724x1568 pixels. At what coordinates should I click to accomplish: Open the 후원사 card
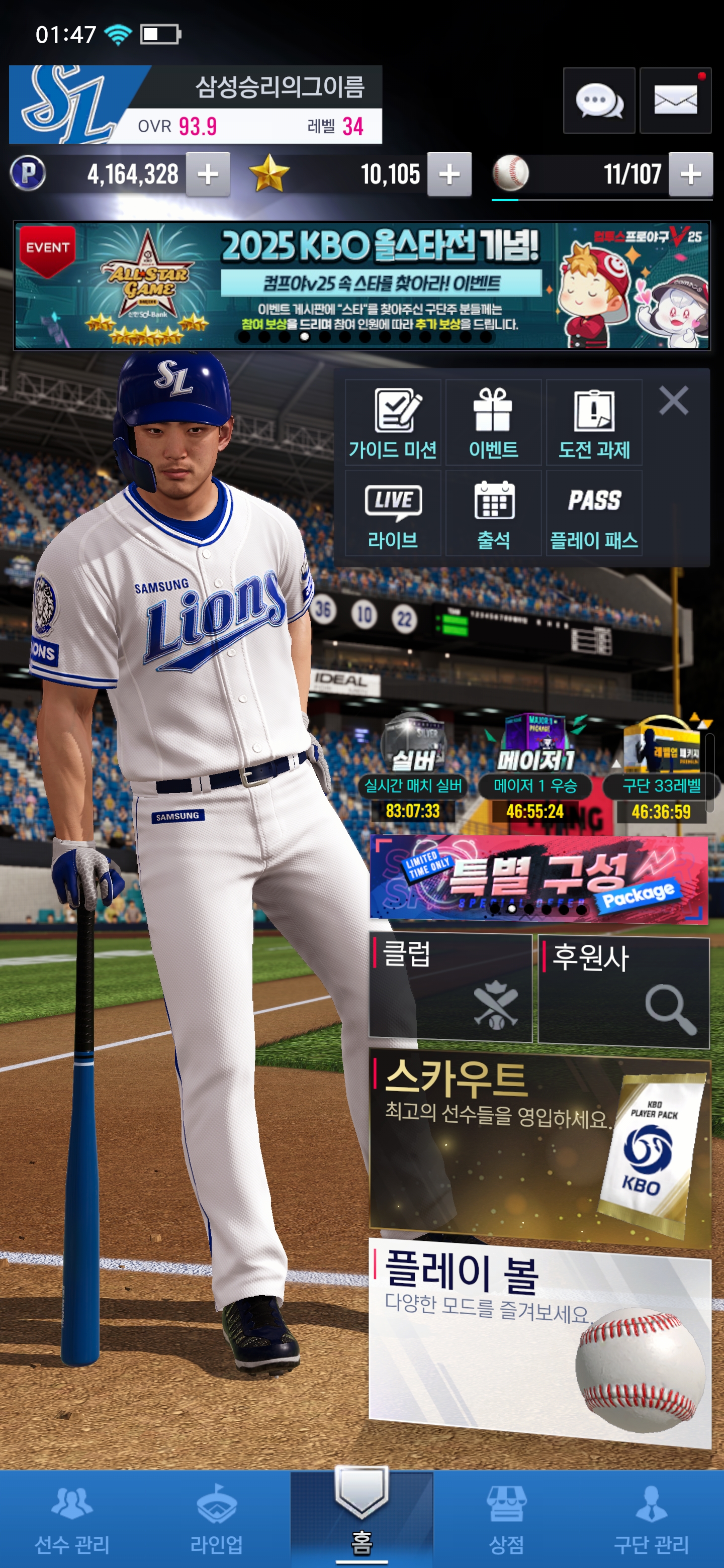[623, 991]
